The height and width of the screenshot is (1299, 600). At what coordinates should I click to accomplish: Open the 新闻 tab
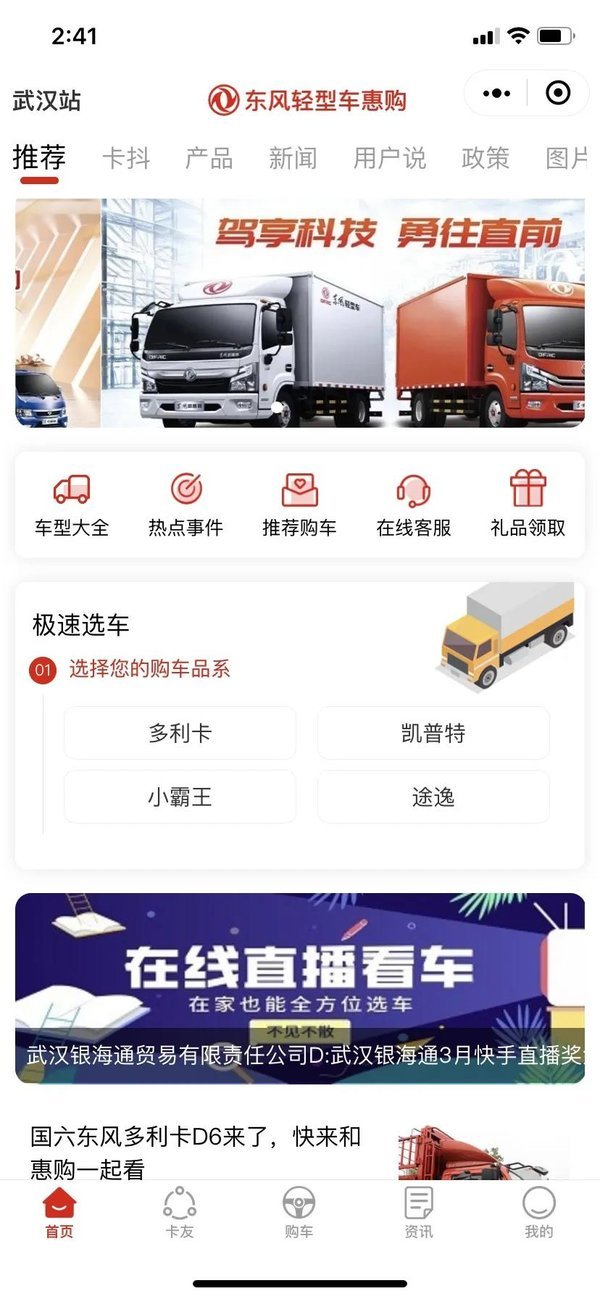pos(293,158)
